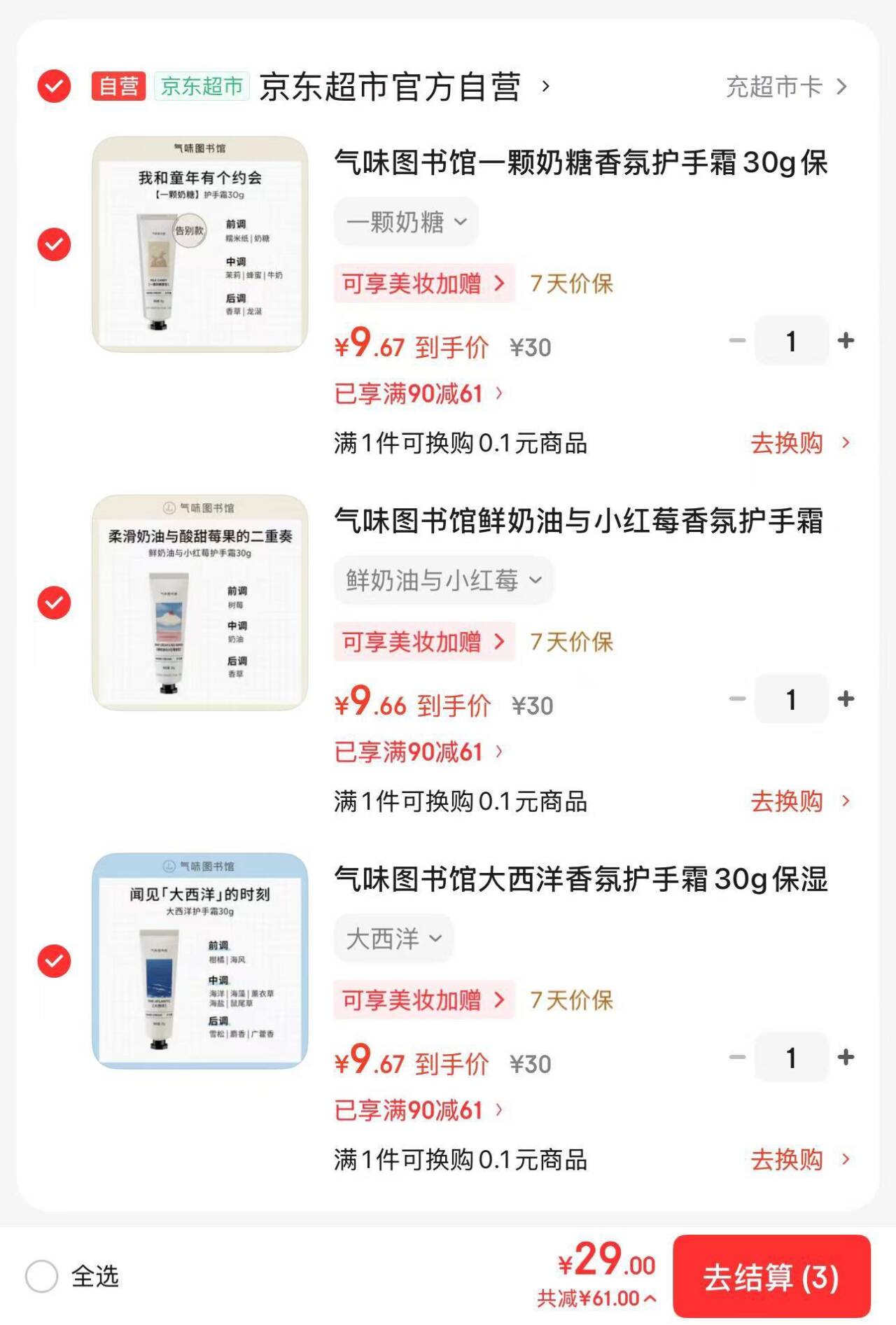Open the 一颗奶糖 variant dropdown
This screenshot has width=896, height=1325.
click(x=405, y=221)
